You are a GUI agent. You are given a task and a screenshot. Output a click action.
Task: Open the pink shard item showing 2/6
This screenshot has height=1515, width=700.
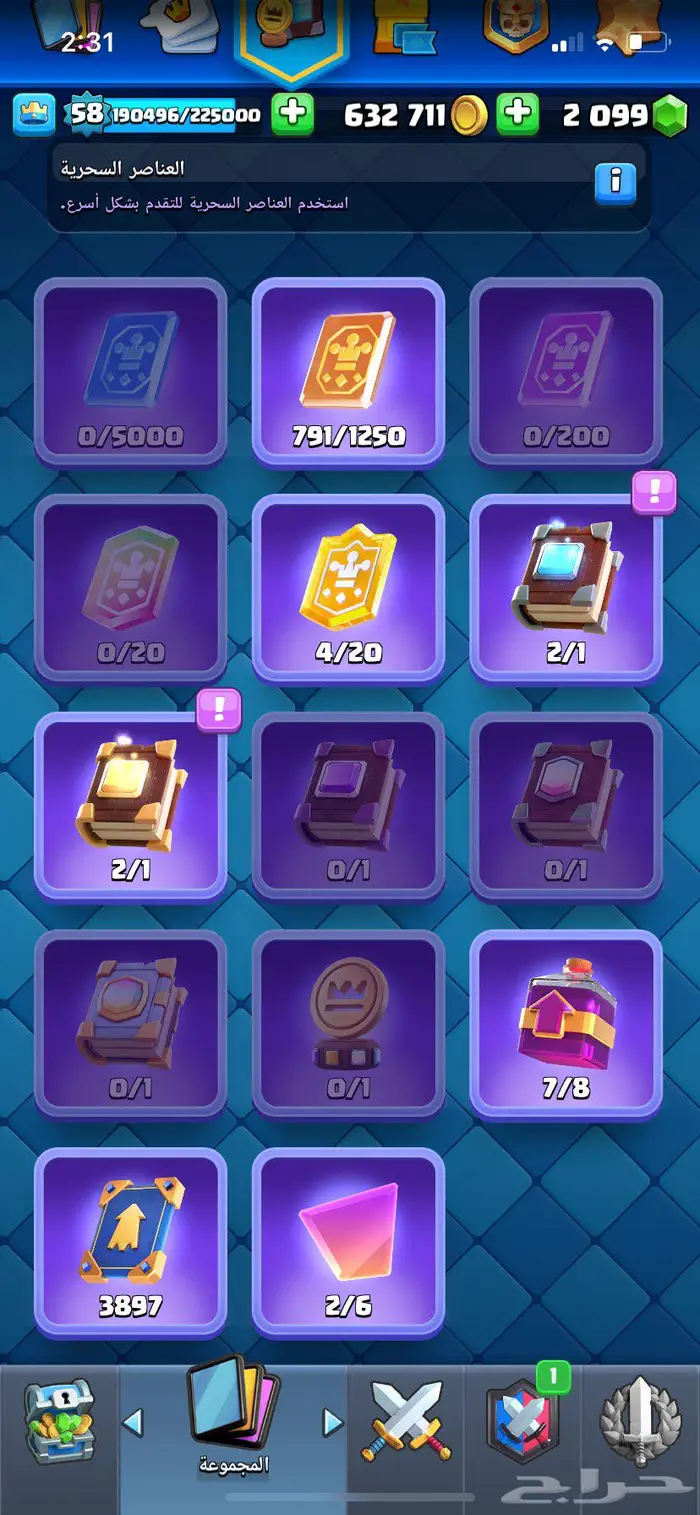pyautogui.click(x=348, y=1240)
